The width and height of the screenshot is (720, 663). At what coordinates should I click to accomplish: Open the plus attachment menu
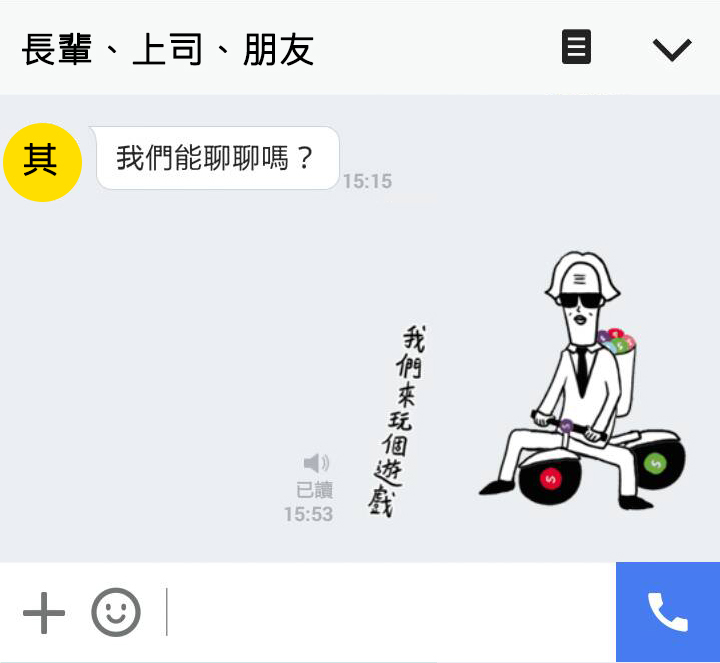(x=44, y=612)
